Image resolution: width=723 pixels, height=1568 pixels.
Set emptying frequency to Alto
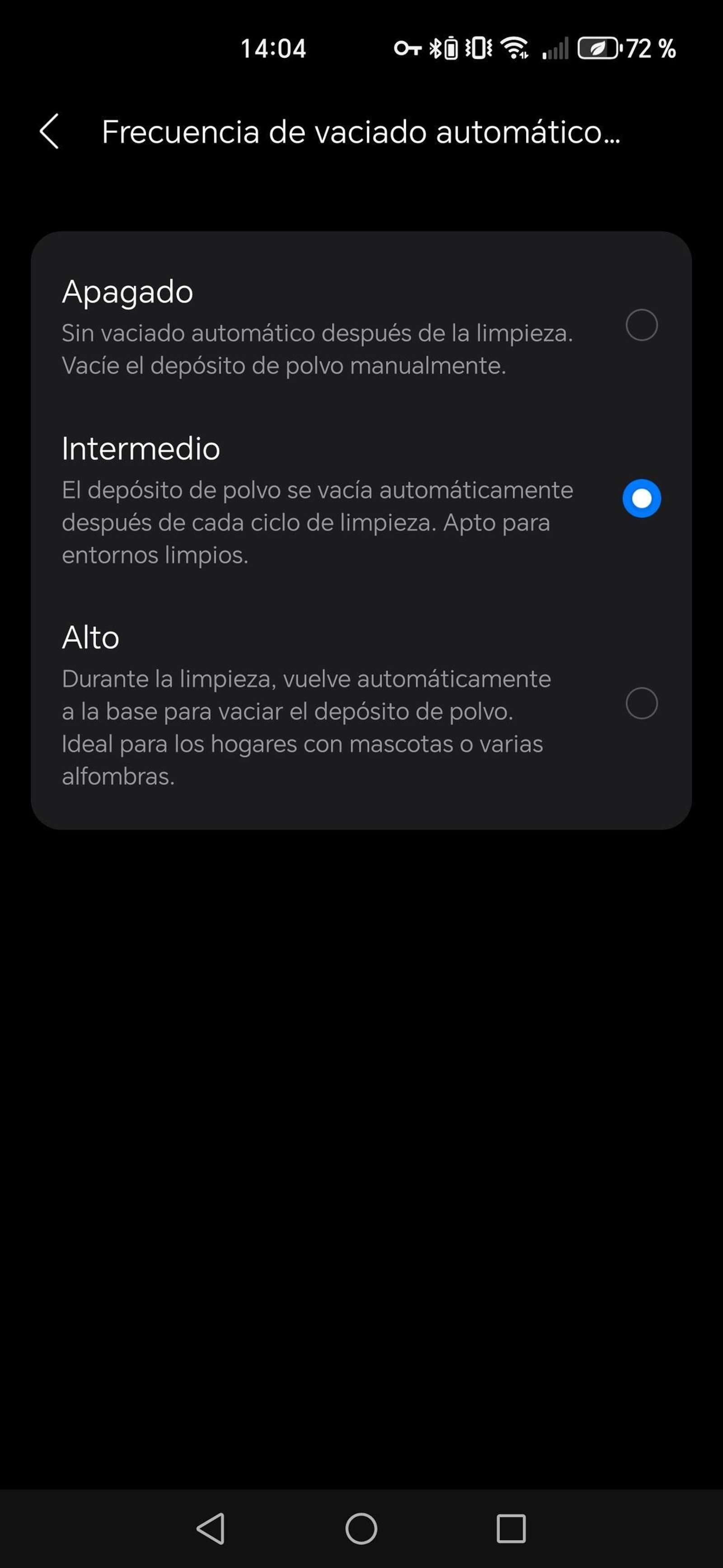[641, 704]
